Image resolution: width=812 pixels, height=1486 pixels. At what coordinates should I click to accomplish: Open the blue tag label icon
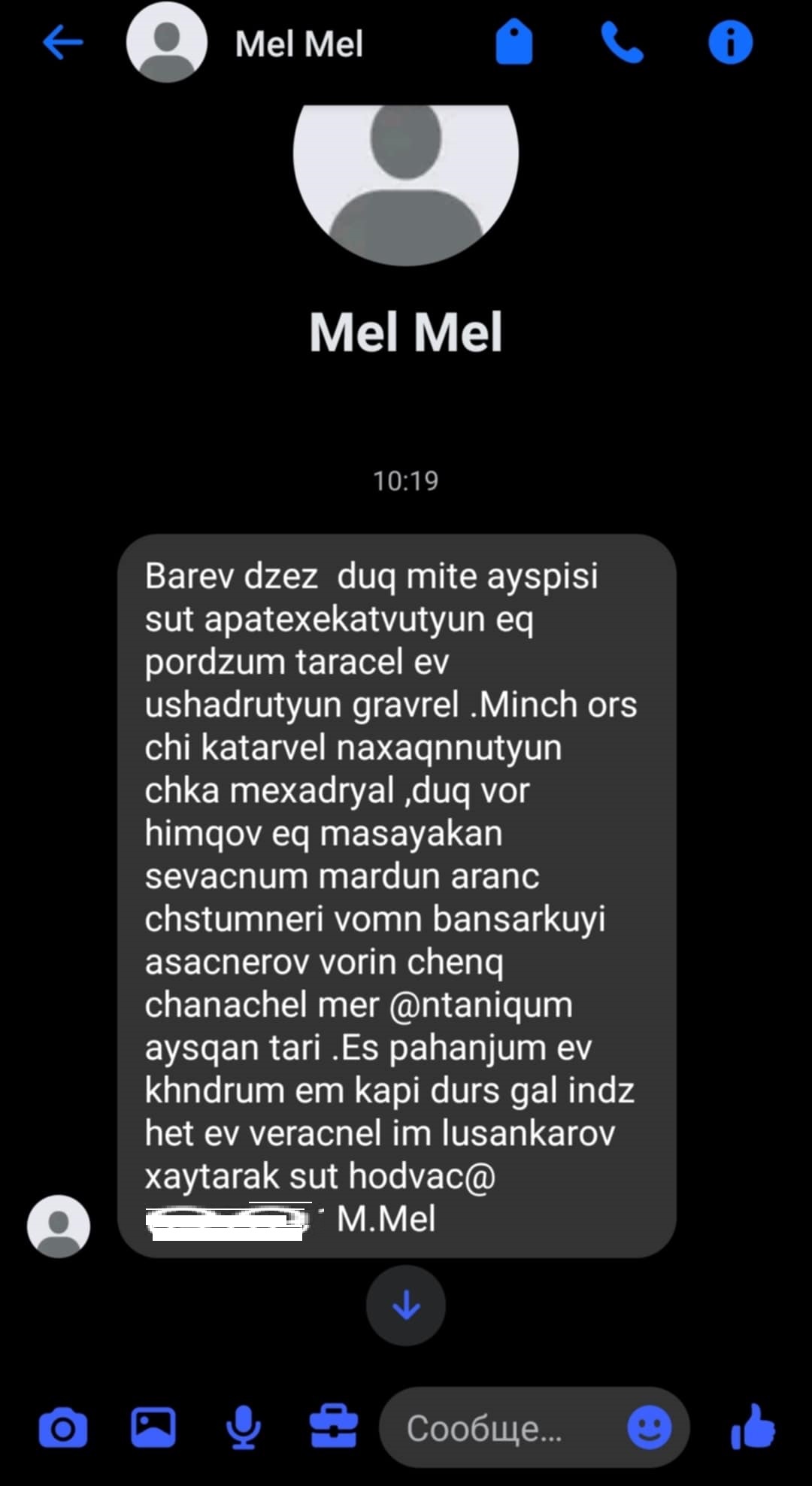[514, 42]
